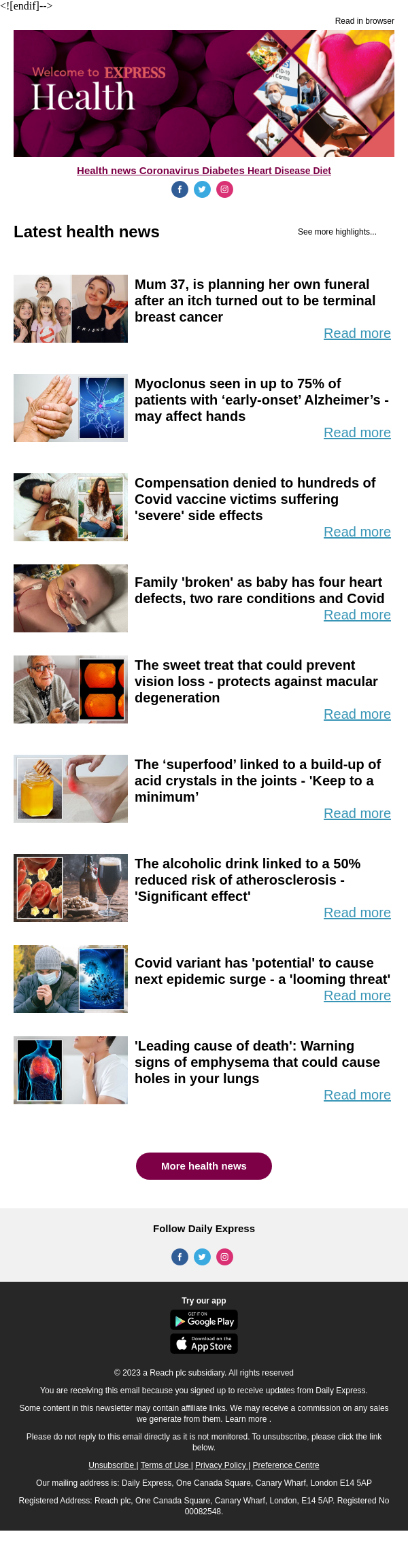Viewport: 408px width, 1568px height.
Task: Open the Preference Centre link
Action: (286, 1465)
